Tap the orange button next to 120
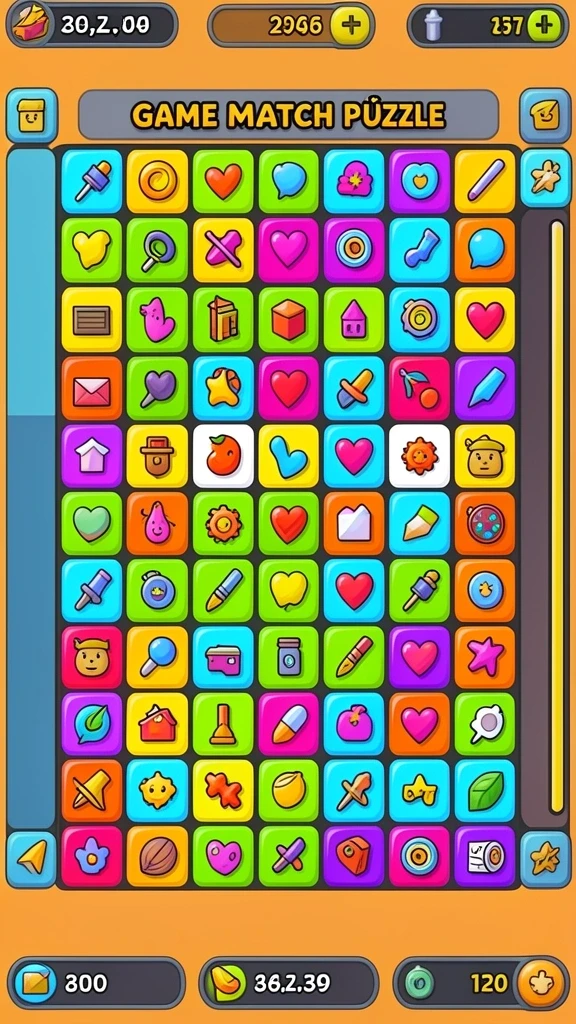Image resolution: width=576 pixels, height=1024 pixels. click(541, 983)
